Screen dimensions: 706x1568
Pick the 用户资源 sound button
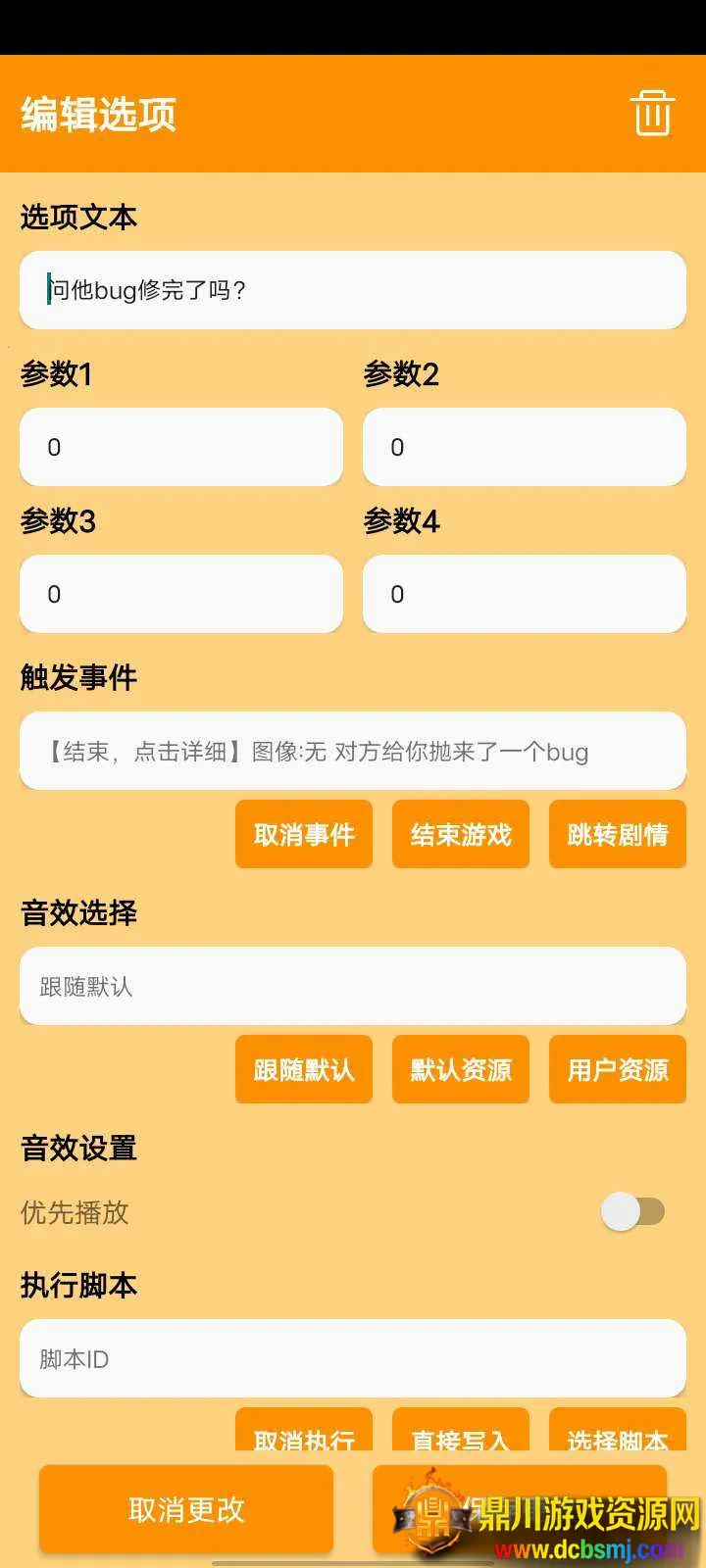coord(618,1069)
